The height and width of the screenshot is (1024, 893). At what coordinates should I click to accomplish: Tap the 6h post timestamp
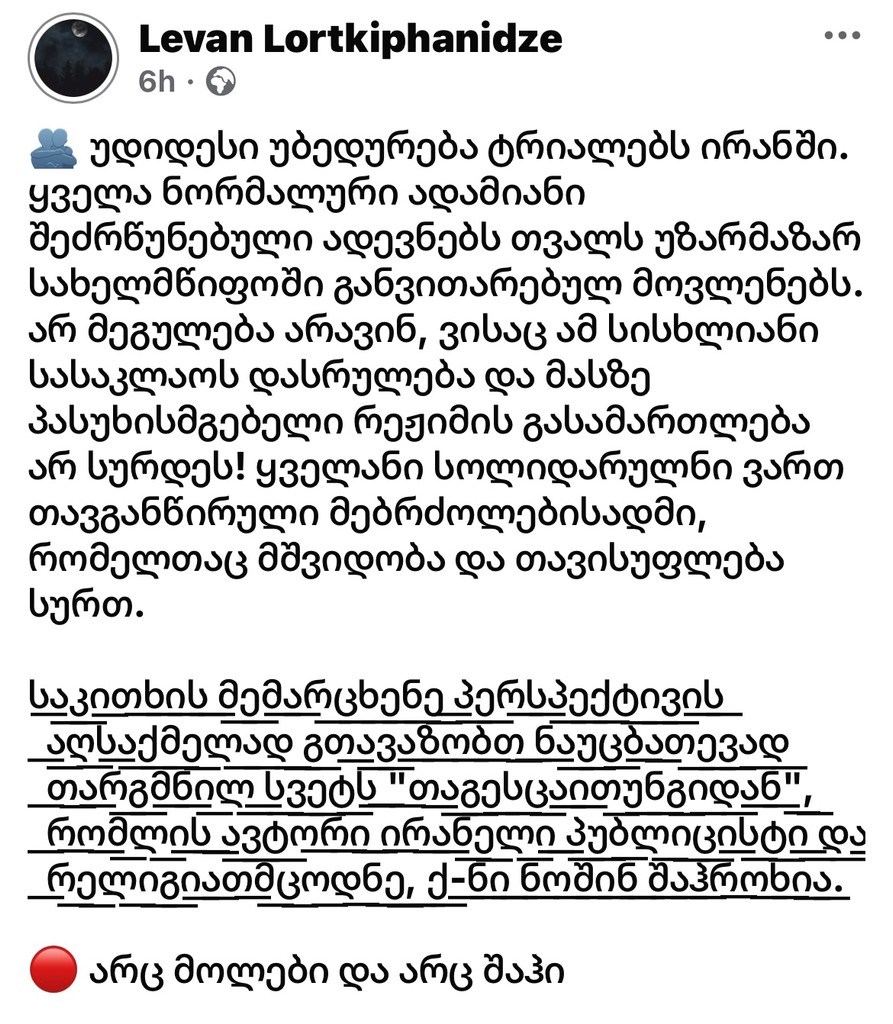[x=157, y=81]
